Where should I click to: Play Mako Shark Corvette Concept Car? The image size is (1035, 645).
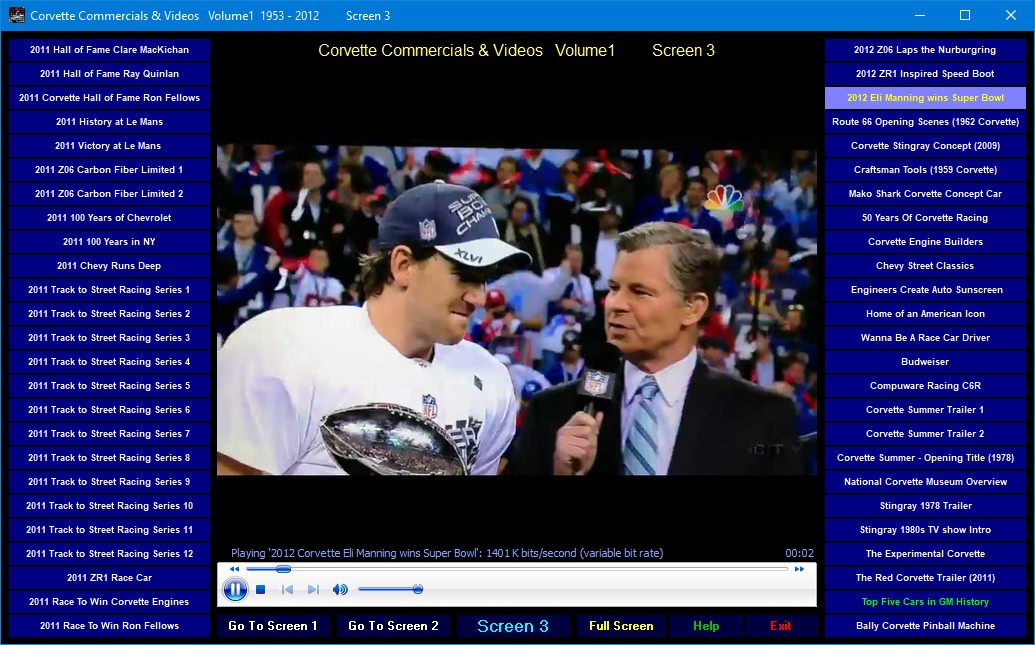pyautogui.click(x=925, y=193)
